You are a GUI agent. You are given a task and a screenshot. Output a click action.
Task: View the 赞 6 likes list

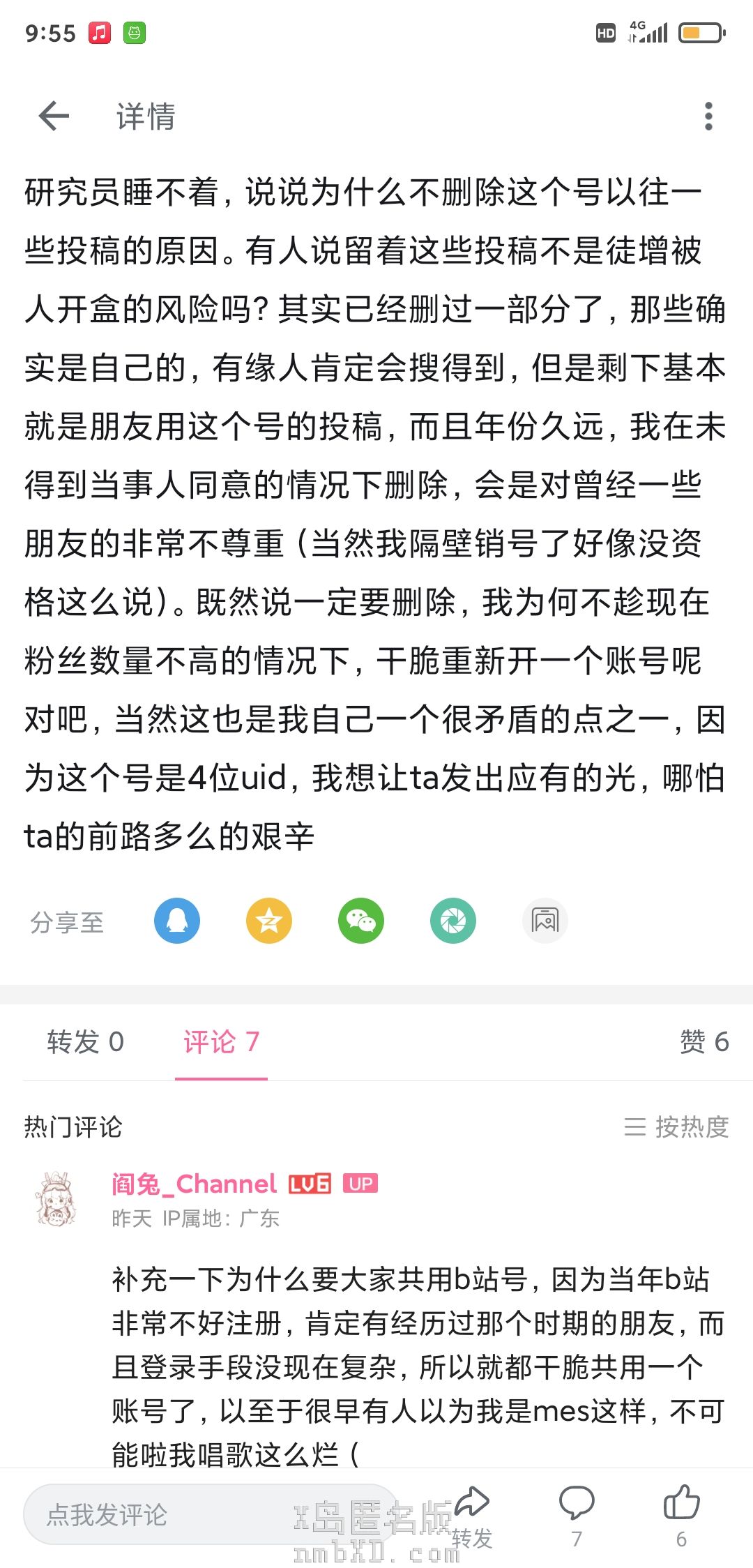pos(704,1042)
